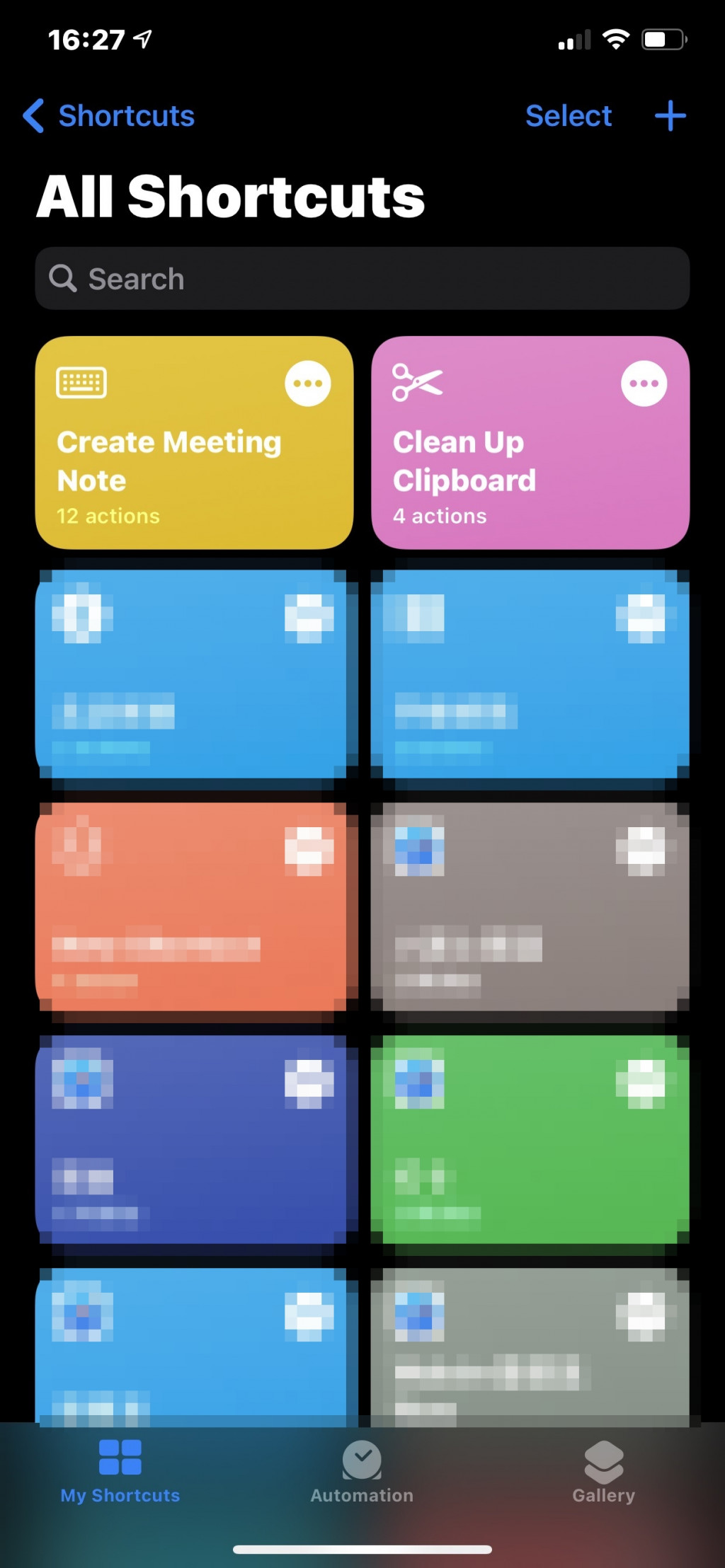This screenshot has width=725, height=1568.
Task: Add a new shortcut with plus
Action: pos(670,116)
